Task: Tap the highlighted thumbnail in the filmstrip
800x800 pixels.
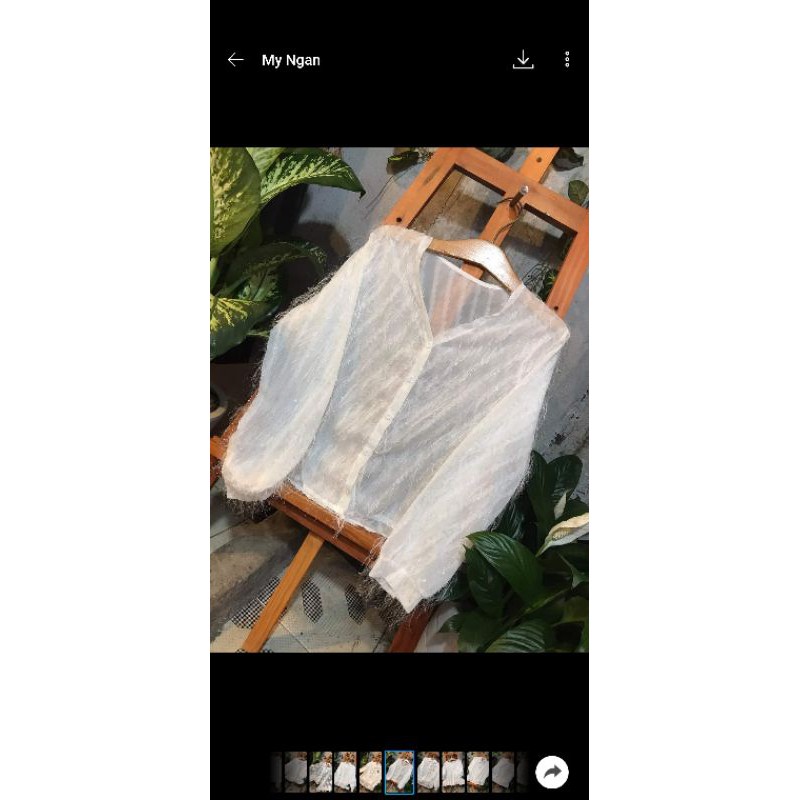Action: tap(399, 772)
